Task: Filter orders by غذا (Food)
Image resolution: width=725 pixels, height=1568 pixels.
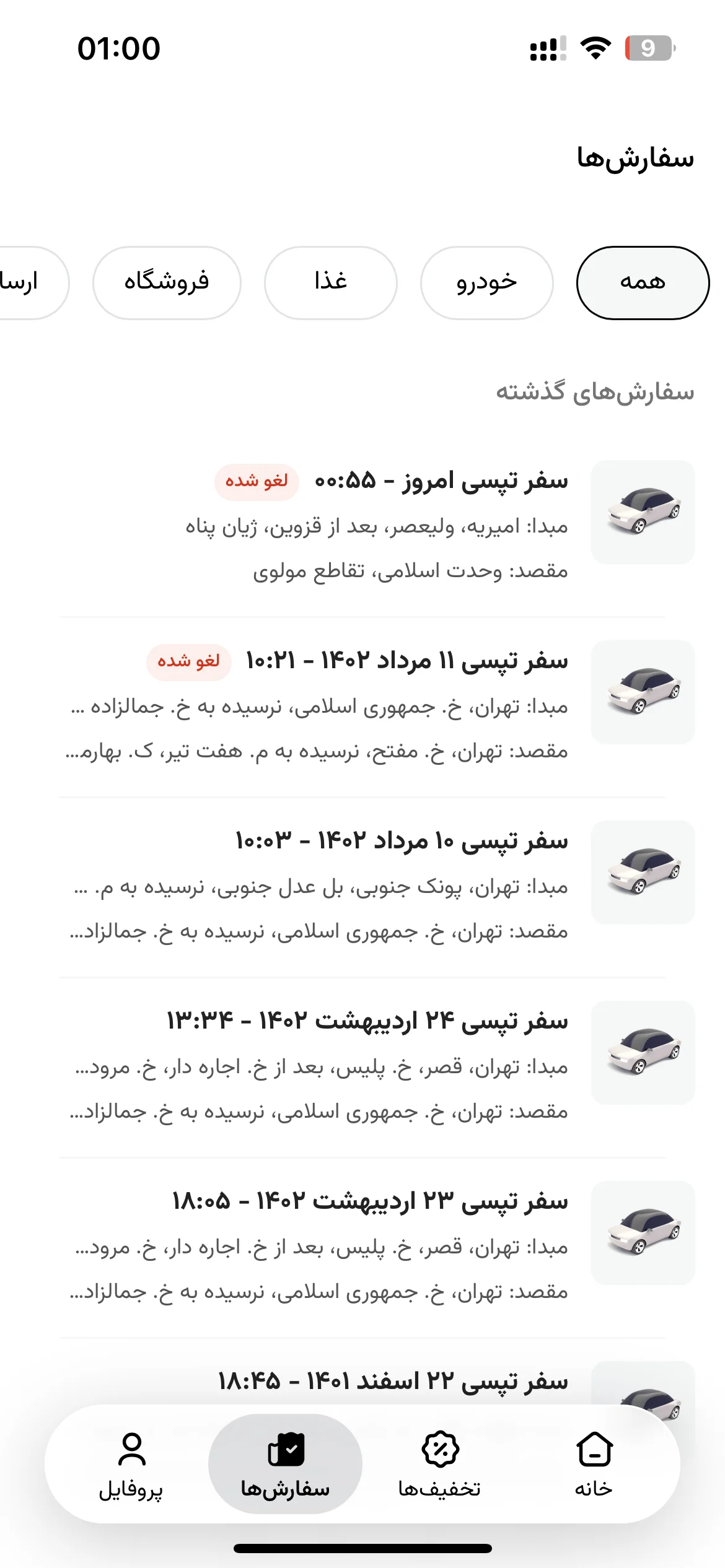Action: tap(330, 283)
